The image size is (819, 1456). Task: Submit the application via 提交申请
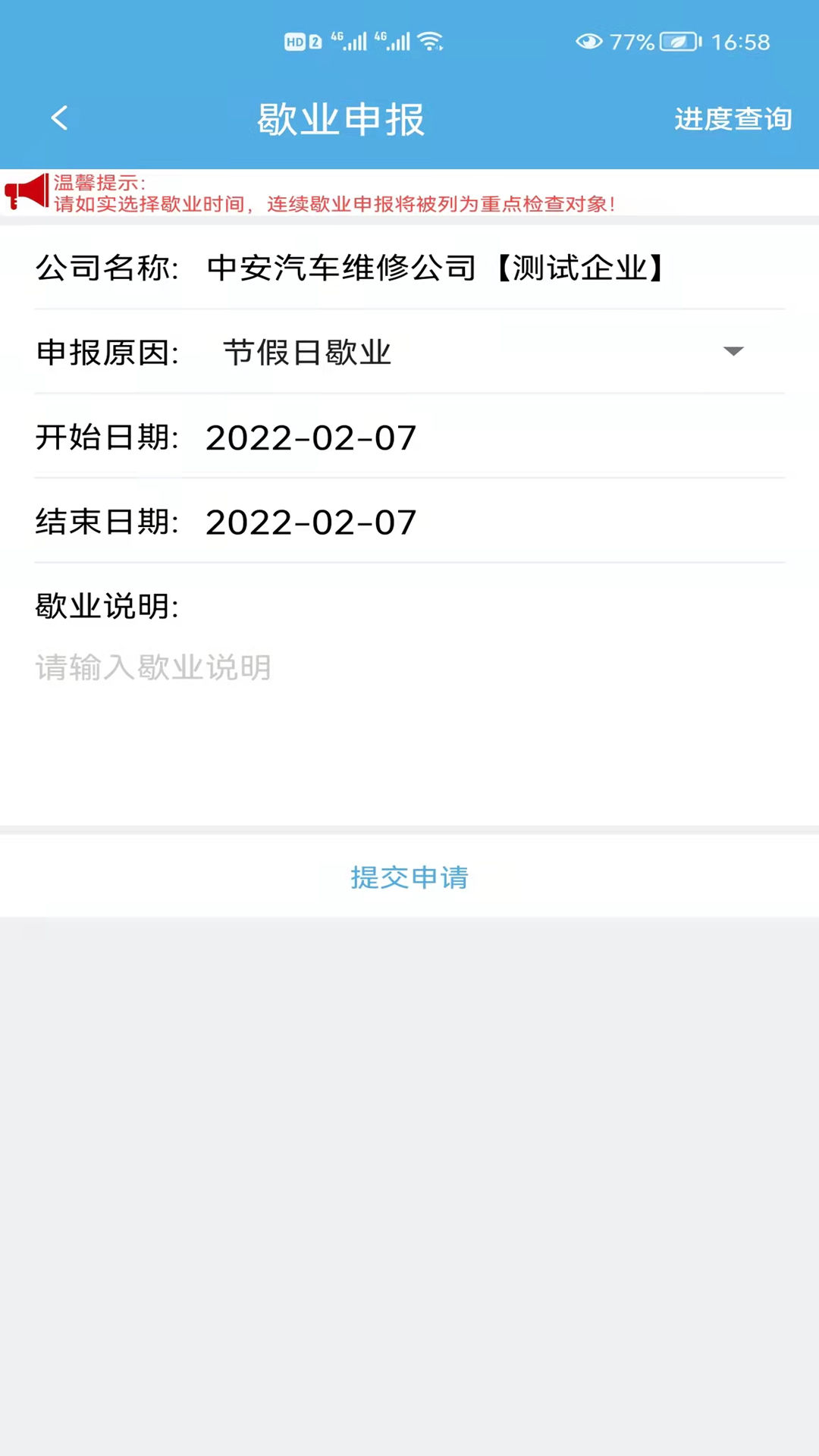tap(409, 877)
